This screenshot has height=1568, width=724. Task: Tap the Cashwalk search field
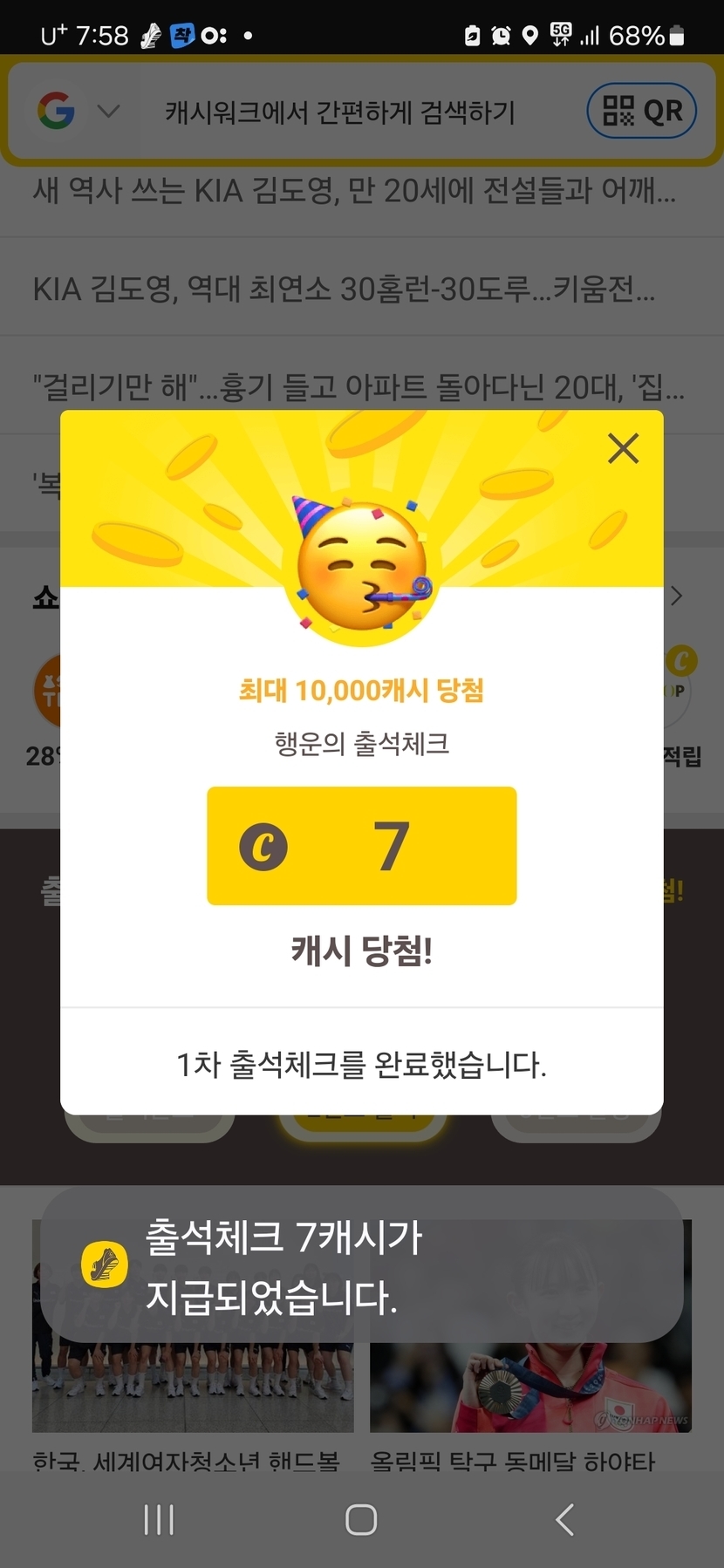click(340, 112)
